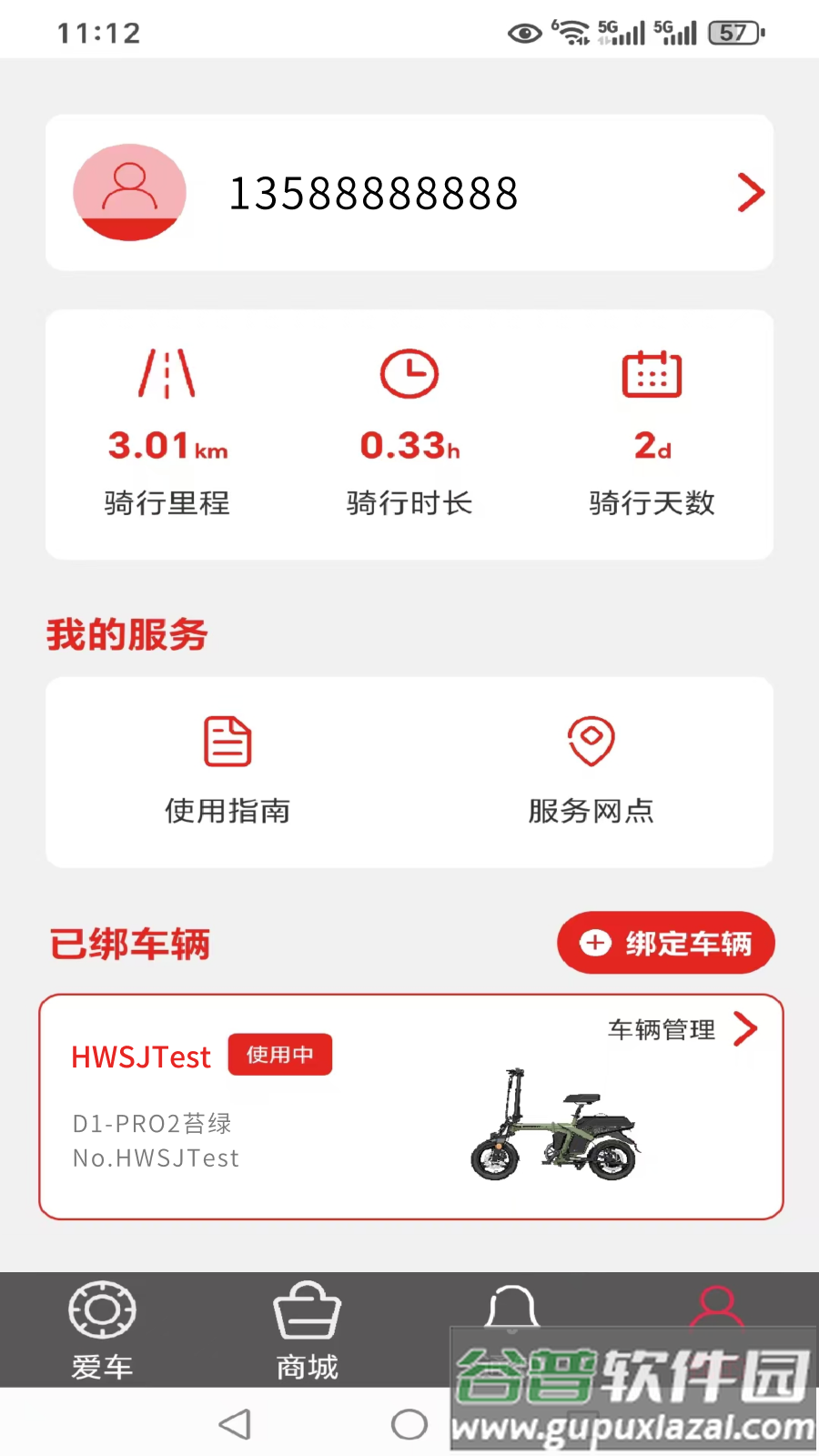Image resolution: width=819 pixels, height=1456 pixels.
Task: Tap the red profile avatar icon
Action: [x=129, y=192]
